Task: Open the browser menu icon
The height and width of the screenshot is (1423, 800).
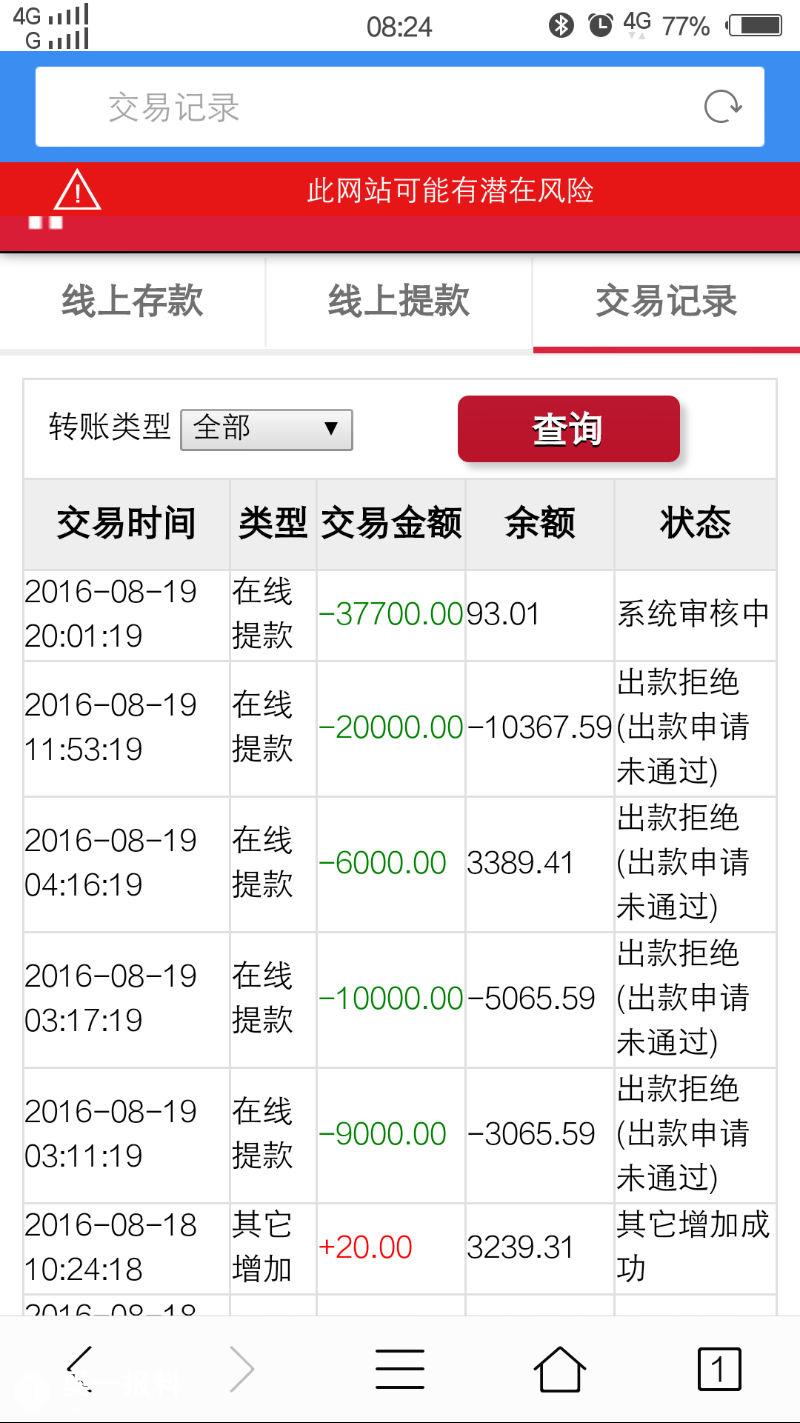Action: point(399,1367)
